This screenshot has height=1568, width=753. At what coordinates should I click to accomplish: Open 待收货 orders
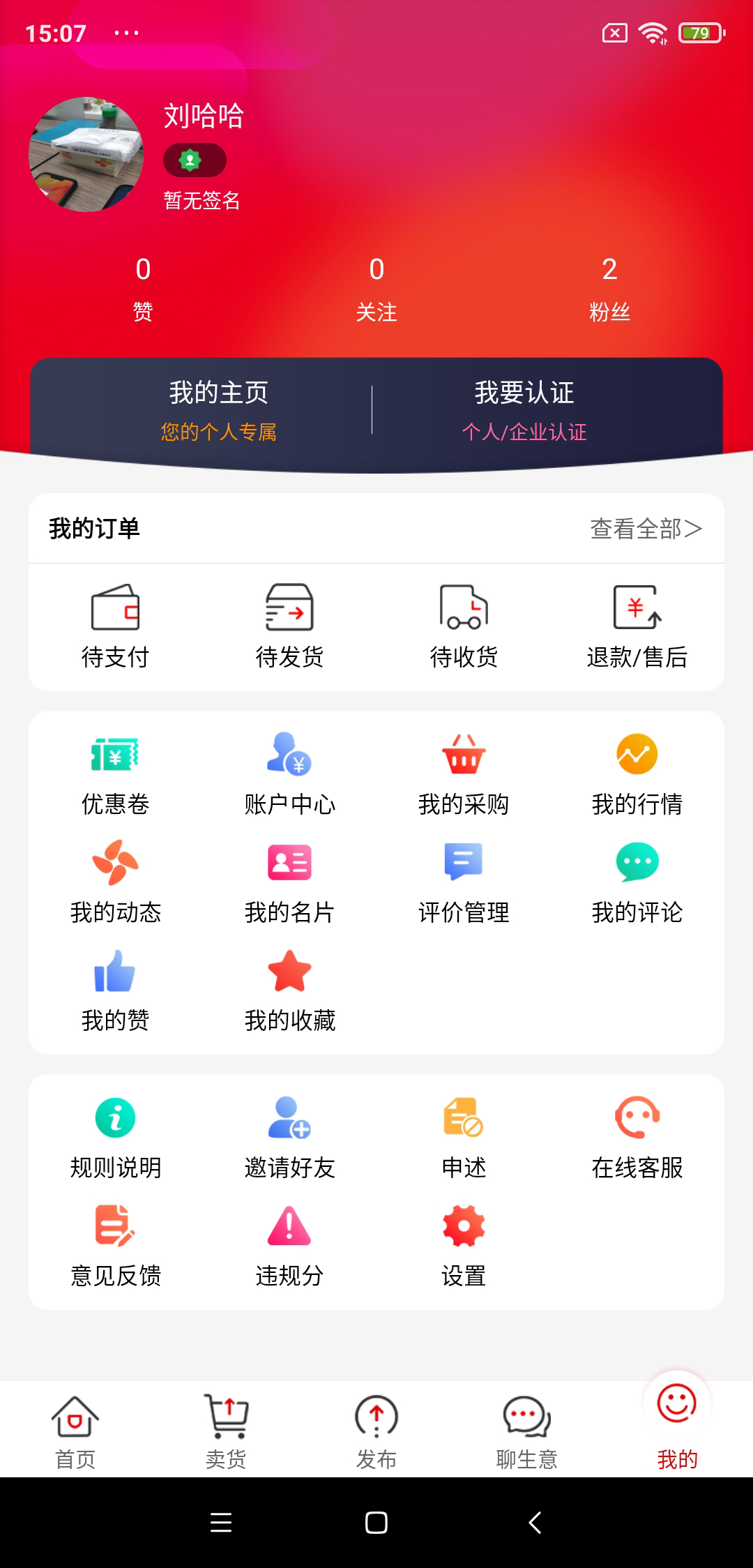pos(464,626)
